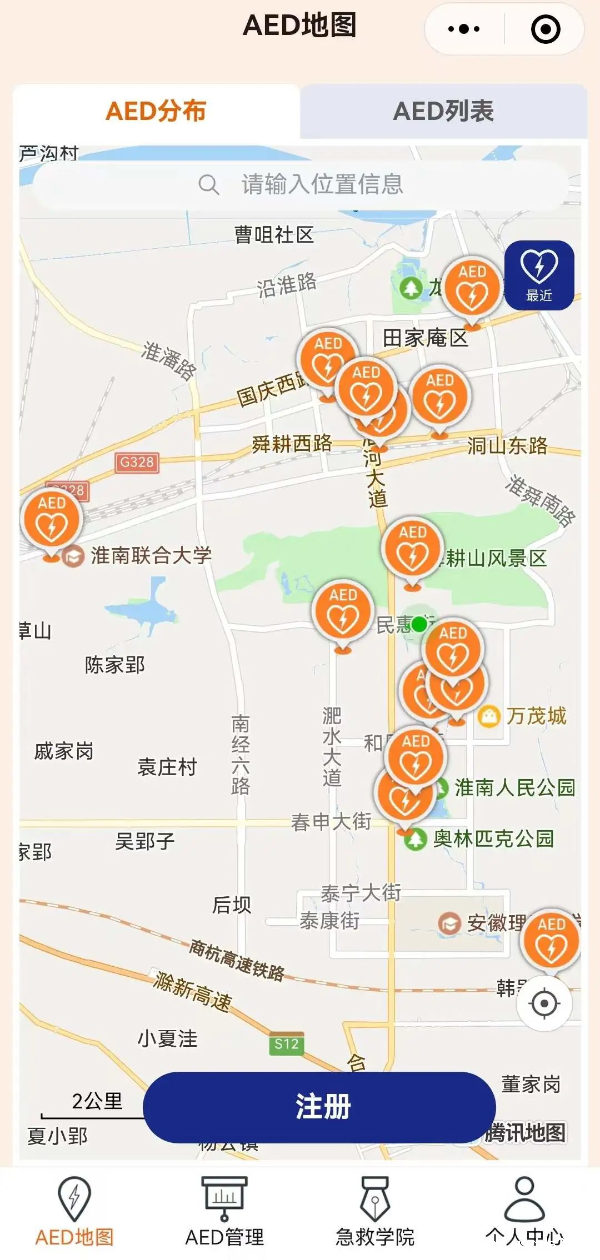
Task: Select the AED marker near 奥林匹克公园
Action: (402, 797)
